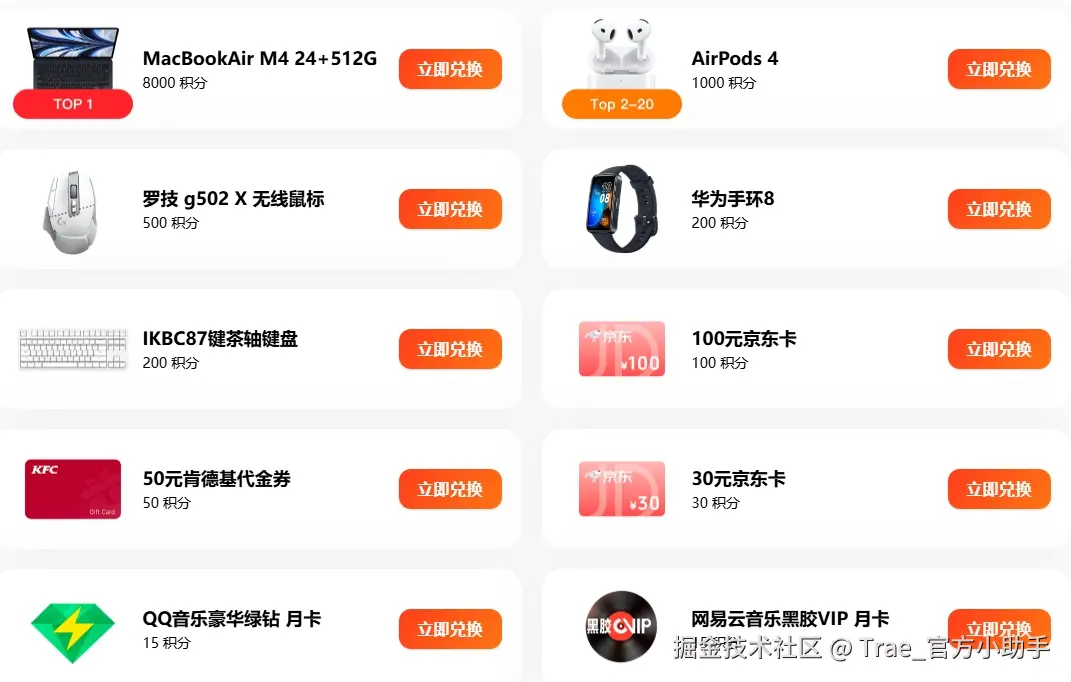Claim 网易云音乐黑胶VIP 月卡
The image size is (1071, 682).
point(999,622)
